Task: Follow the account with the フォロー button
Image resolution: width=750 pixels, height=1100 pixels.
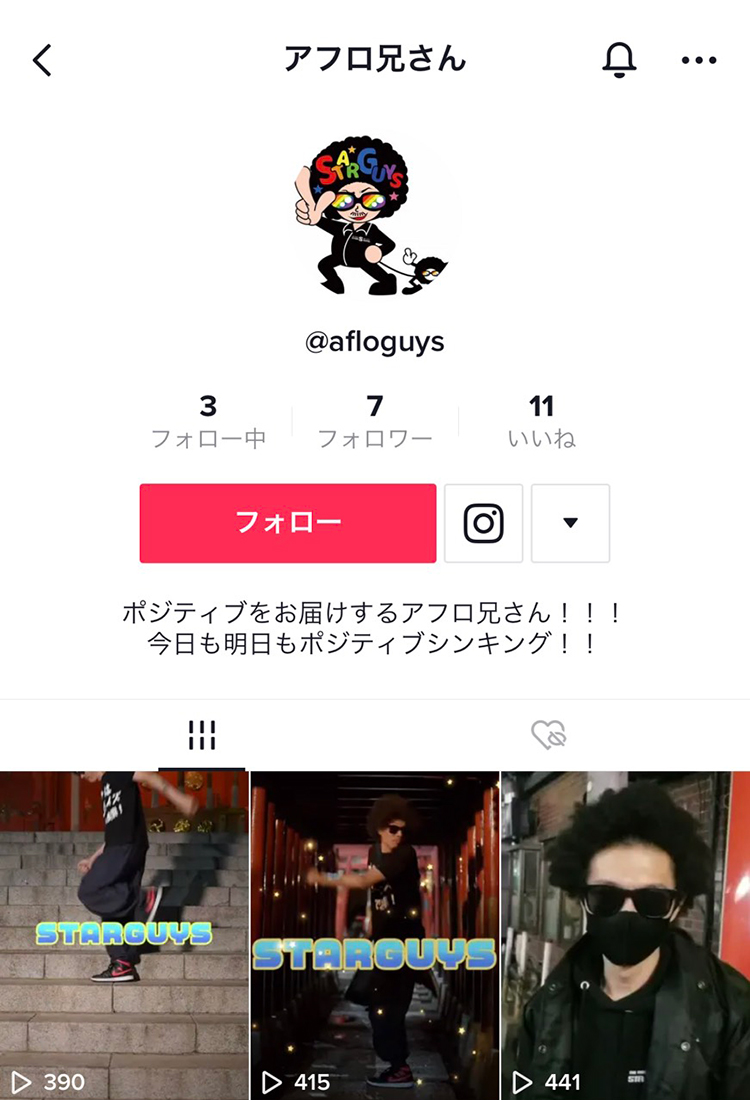Action: click(x=287, y=523)
